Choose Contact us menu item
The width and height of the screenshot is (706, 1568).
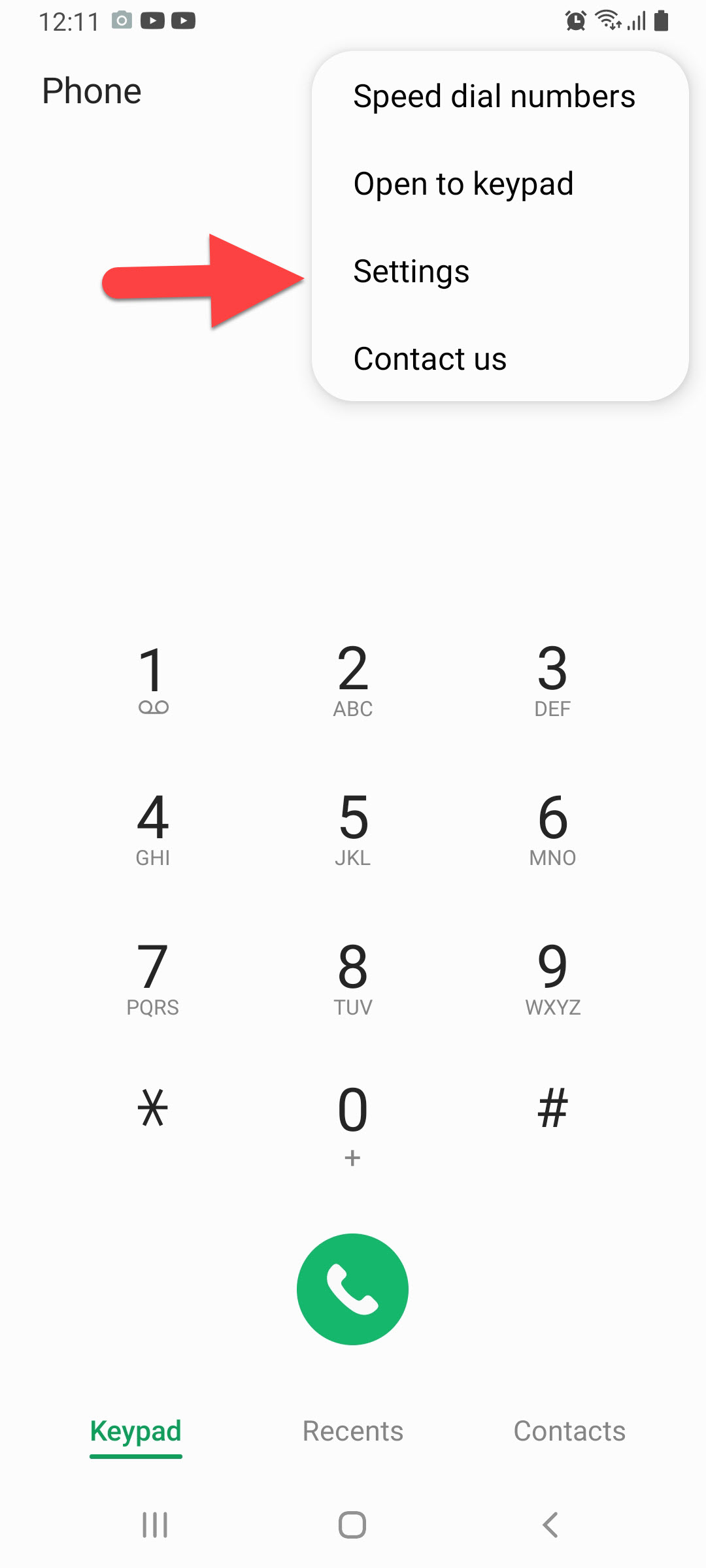click(429, 359)
